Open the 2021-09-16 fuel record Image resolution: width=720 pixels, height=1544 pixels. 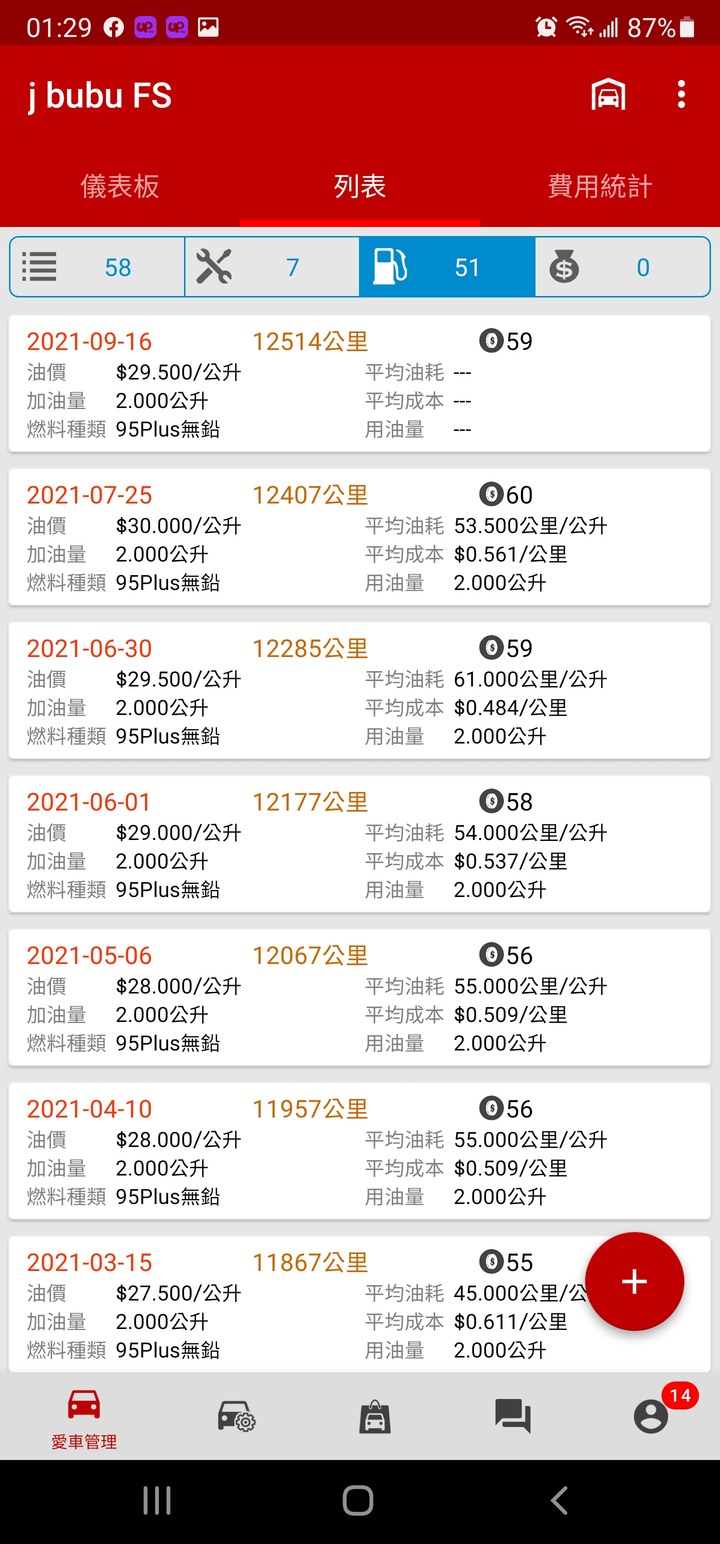point(360,384)
